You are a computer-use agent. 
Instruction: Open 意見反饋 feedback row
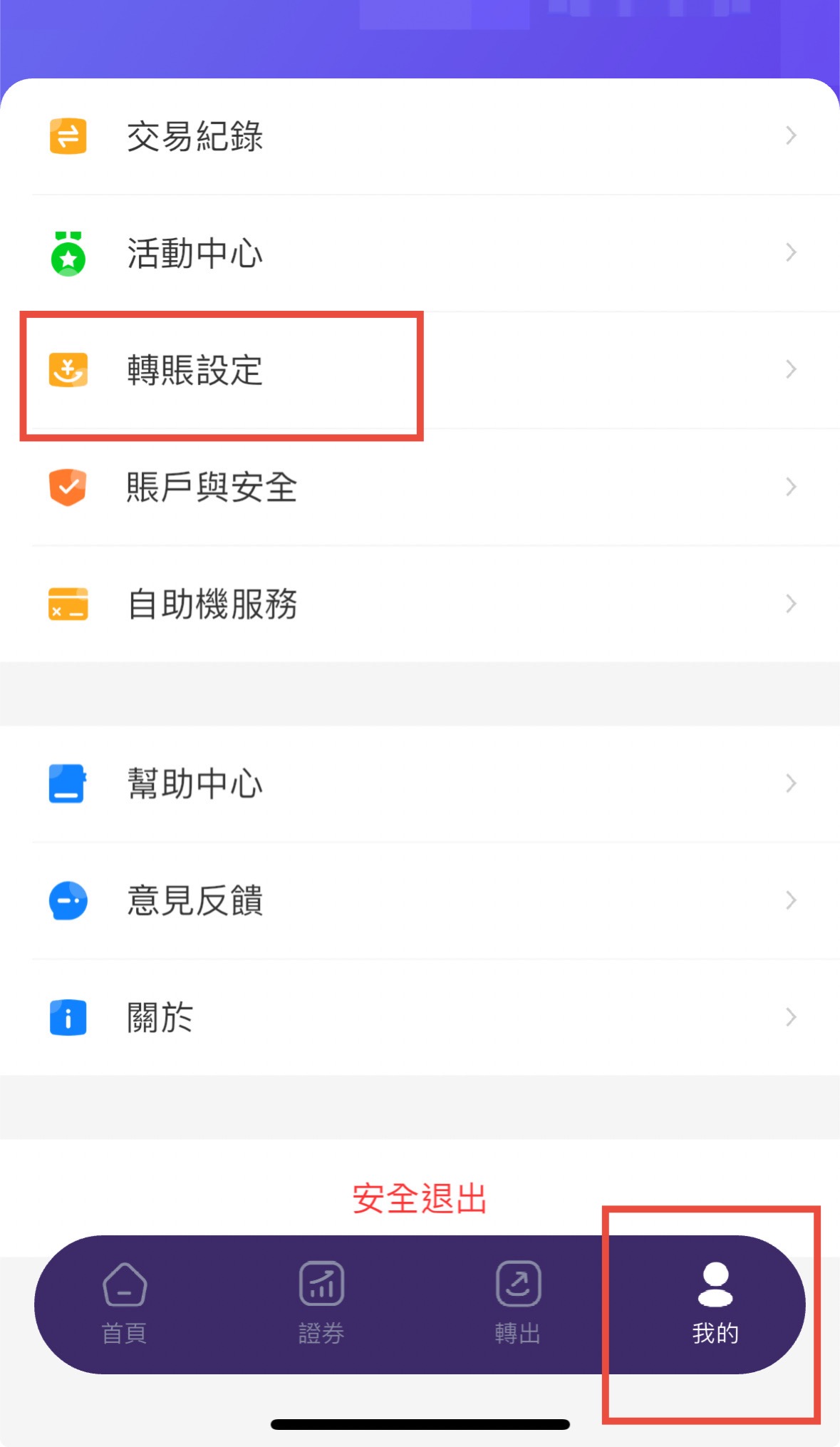coord(420,901)
